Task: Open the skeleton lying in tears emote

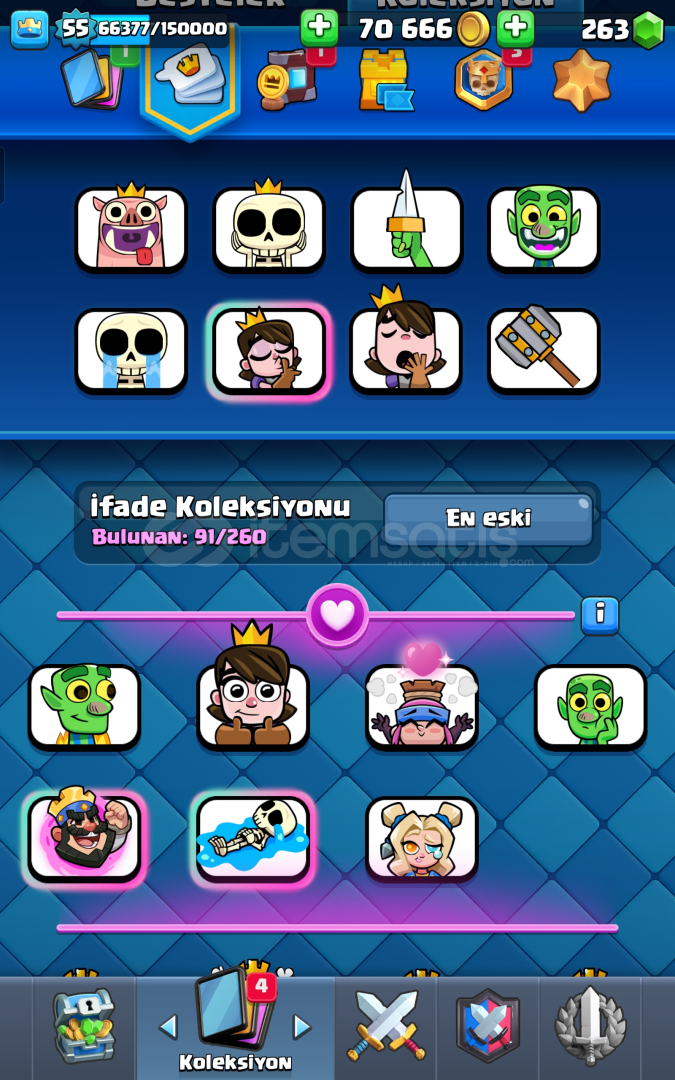Action: (253, 838)
